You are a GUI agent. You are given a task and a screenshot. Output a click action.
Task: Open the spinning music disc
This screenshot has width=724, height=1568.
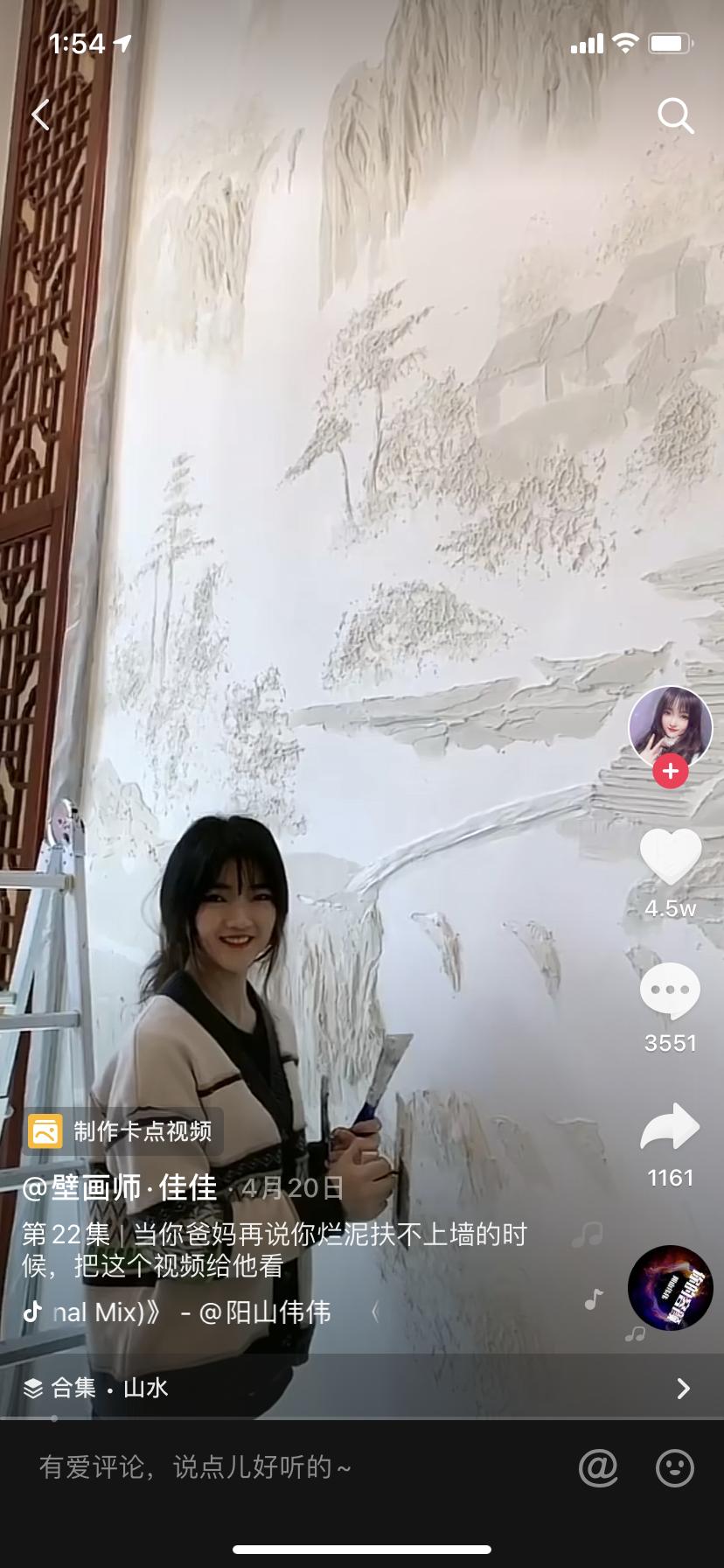pos(670,1287)
